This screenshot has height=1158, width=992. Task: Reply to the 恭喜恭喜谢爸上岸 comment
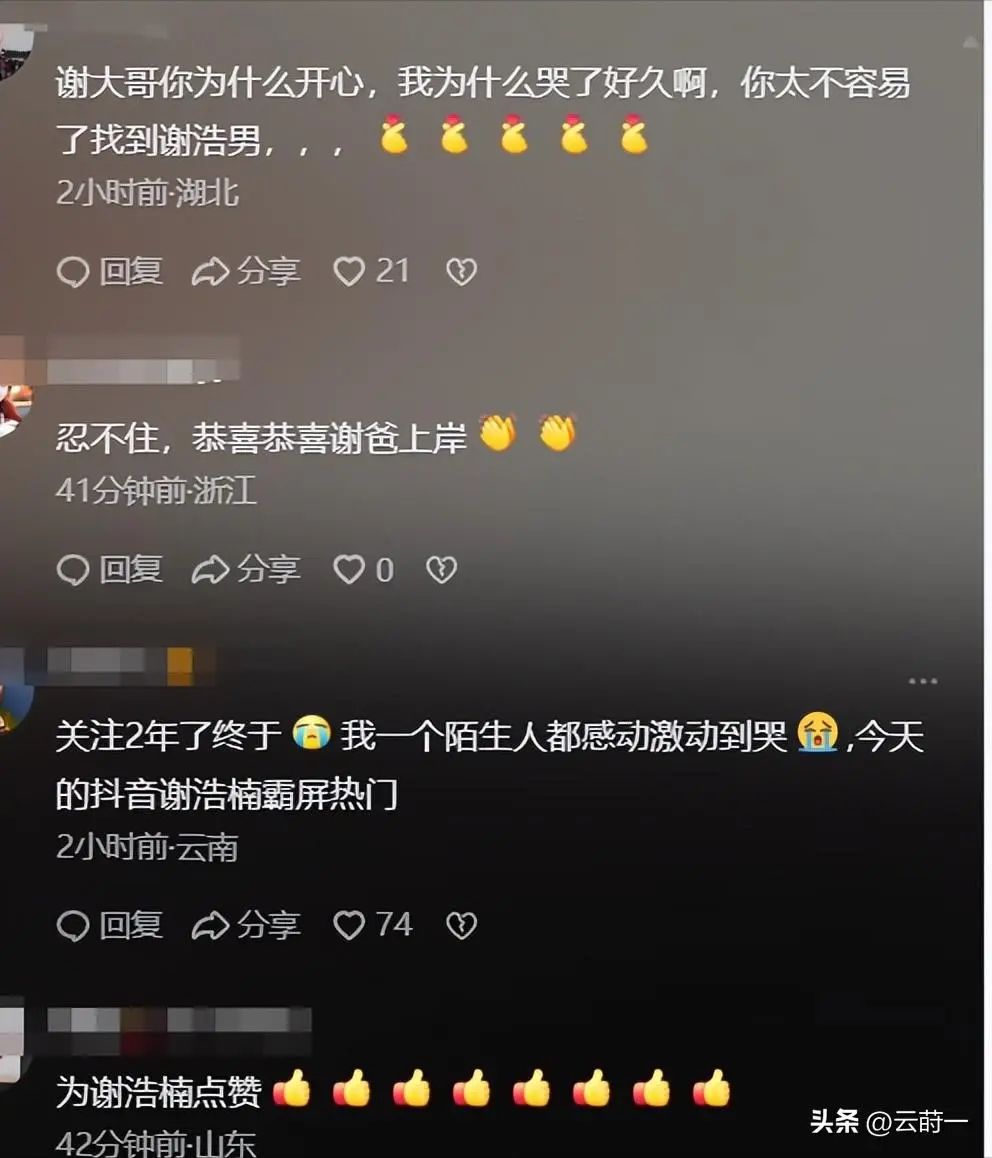click(x=109, y=570)
